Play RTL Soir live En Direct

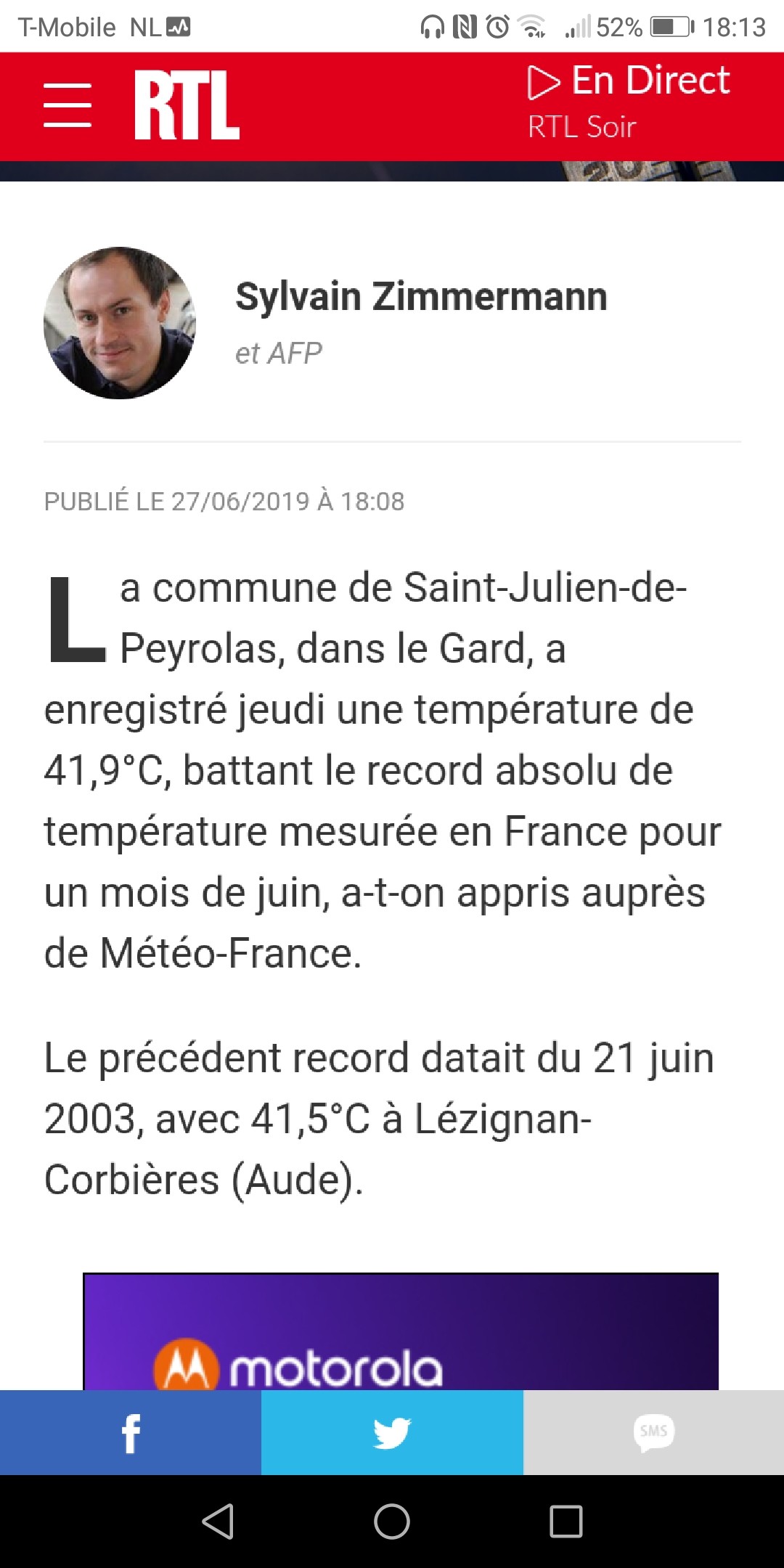pos(629,102)
